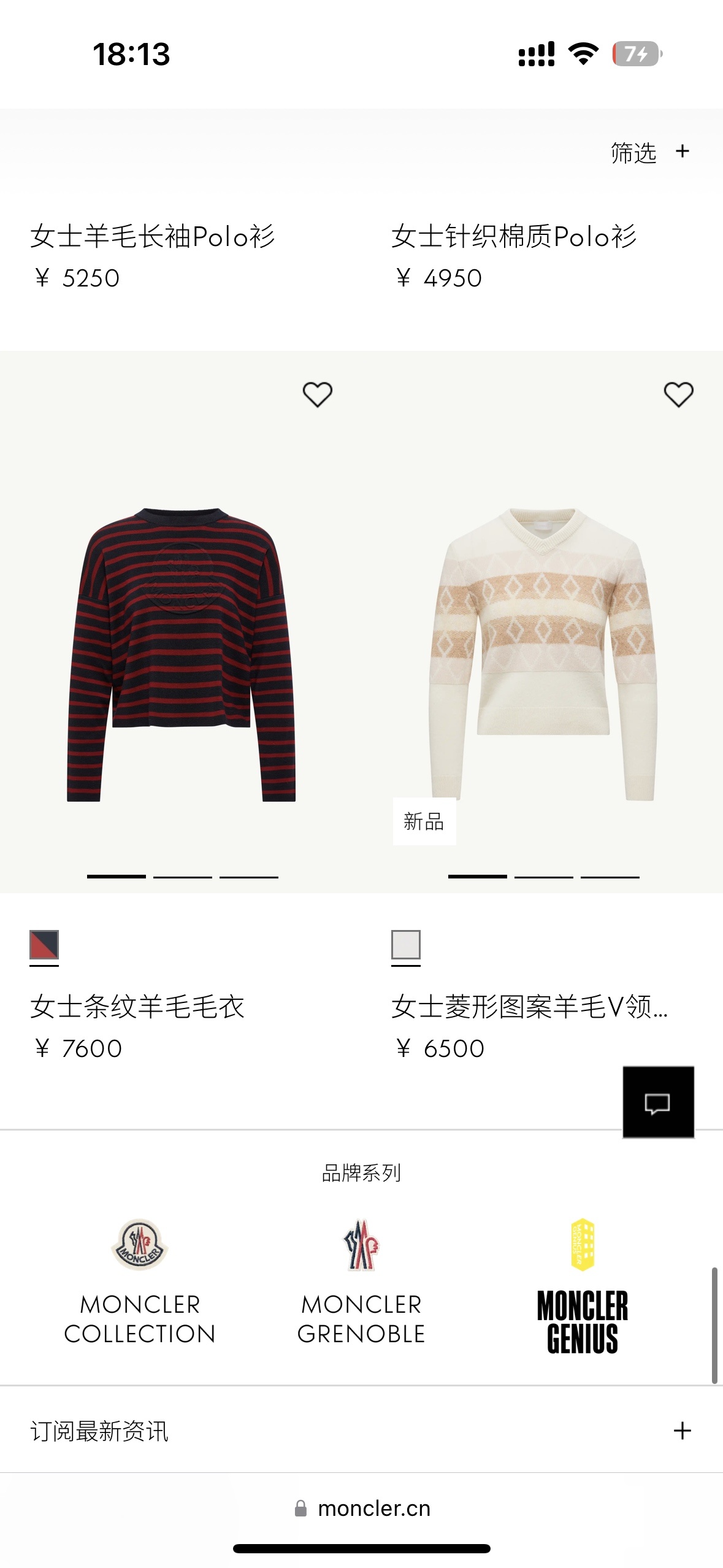Open the 女士羊毛长袖Polo衫 product

point(152,237)
